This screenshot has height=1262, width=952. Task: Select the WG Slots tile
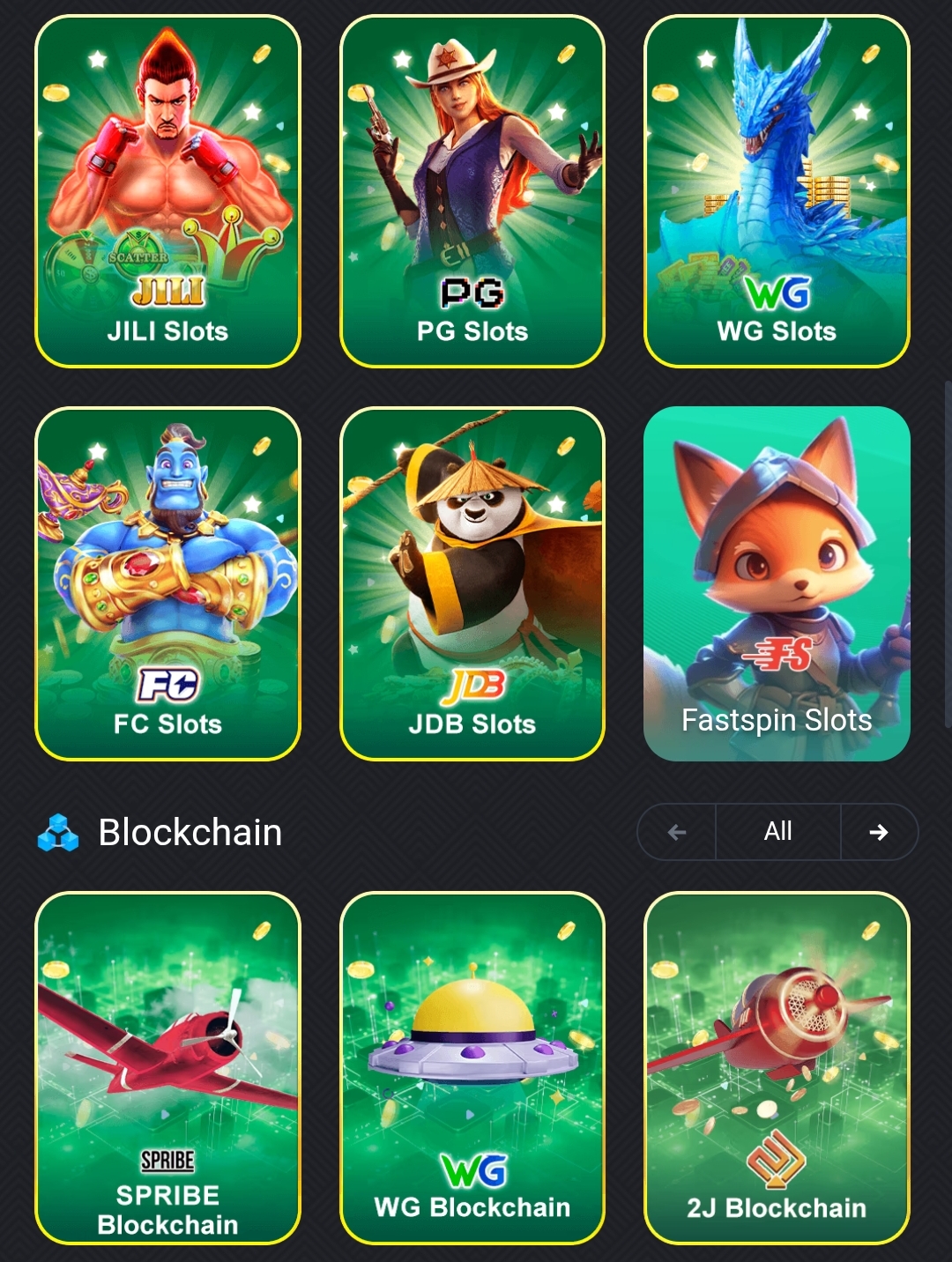click(777, 191)
